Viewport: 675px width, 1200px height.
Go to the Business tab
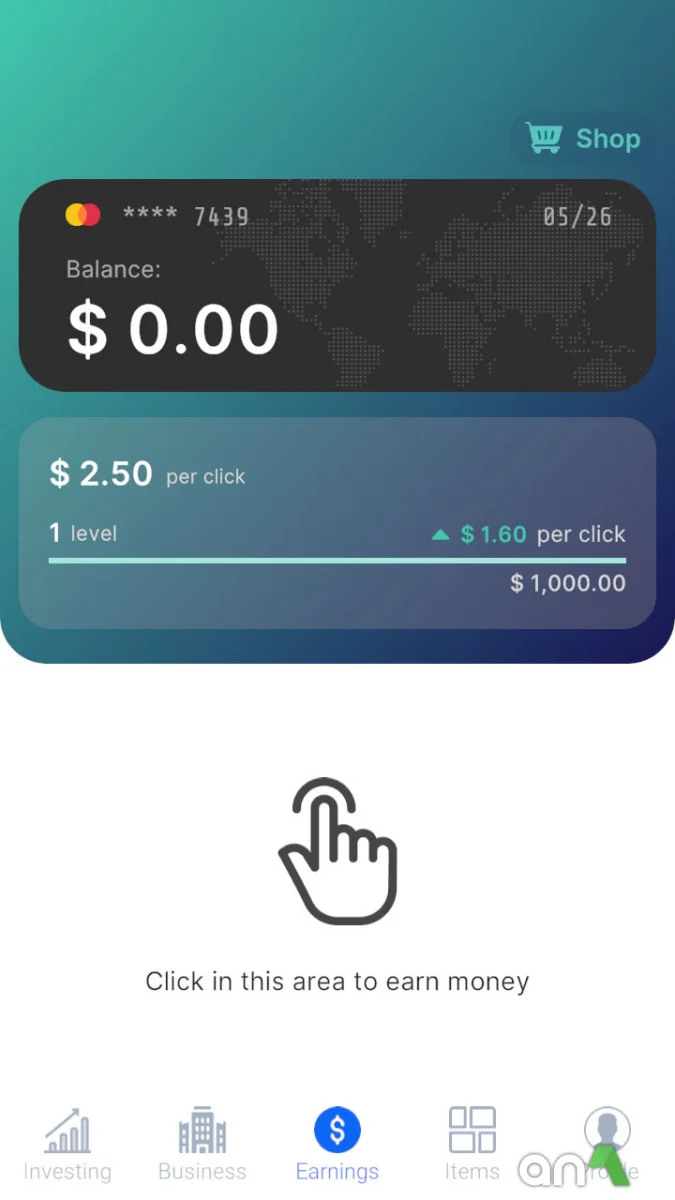[202, 1145]
